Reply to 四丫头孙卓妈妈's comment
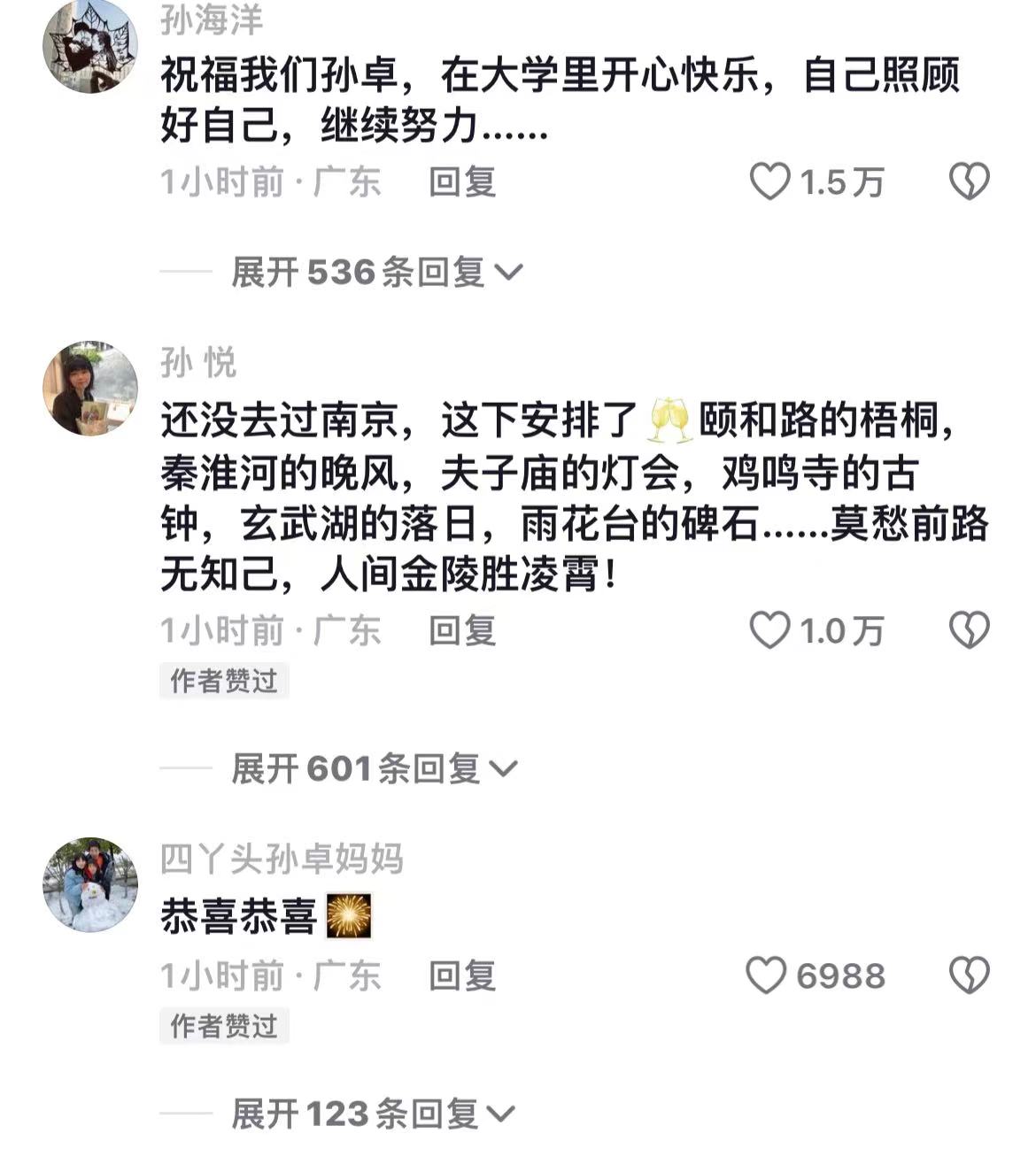This screenshot has height=1149, width=1036. (x=461, y=976)
